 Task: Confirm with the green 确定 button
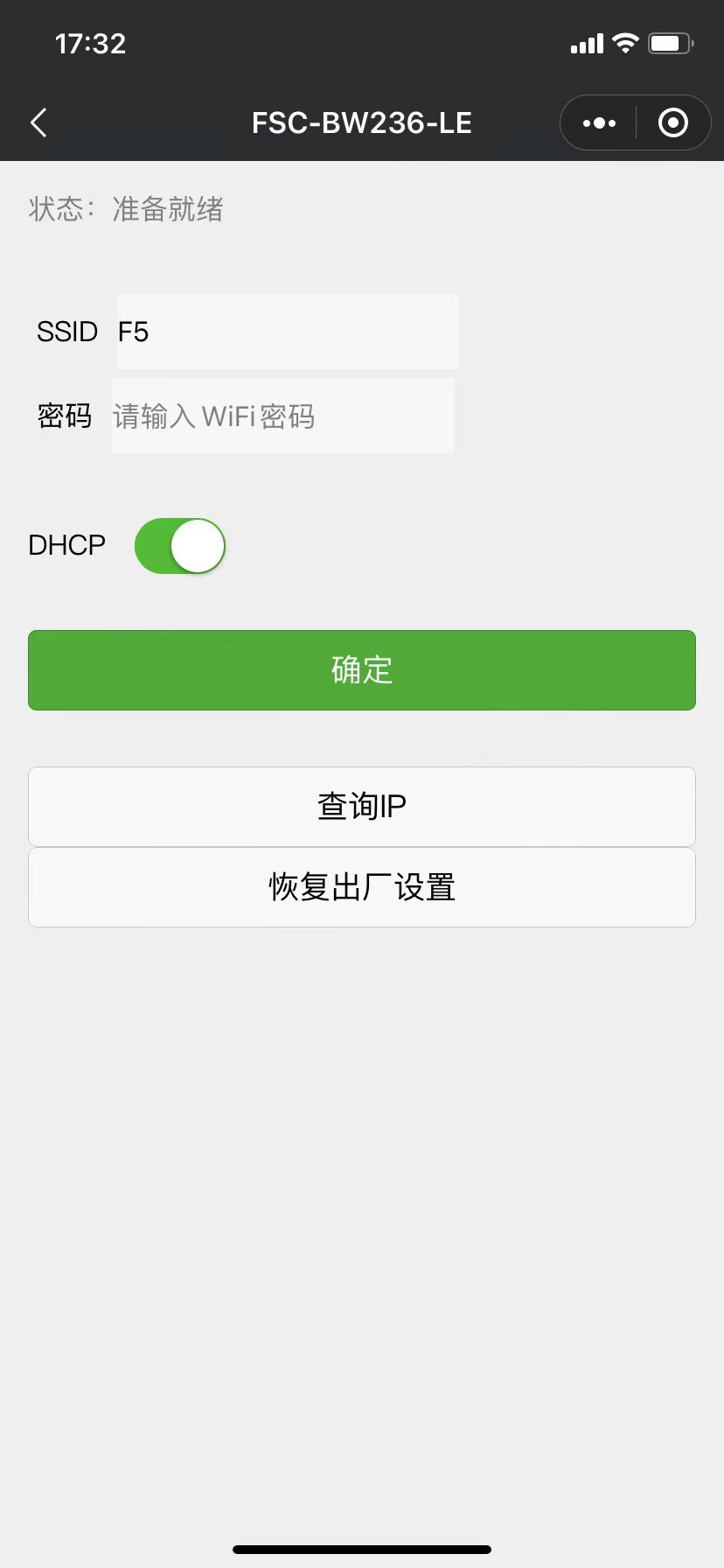[x=362, y=670]
